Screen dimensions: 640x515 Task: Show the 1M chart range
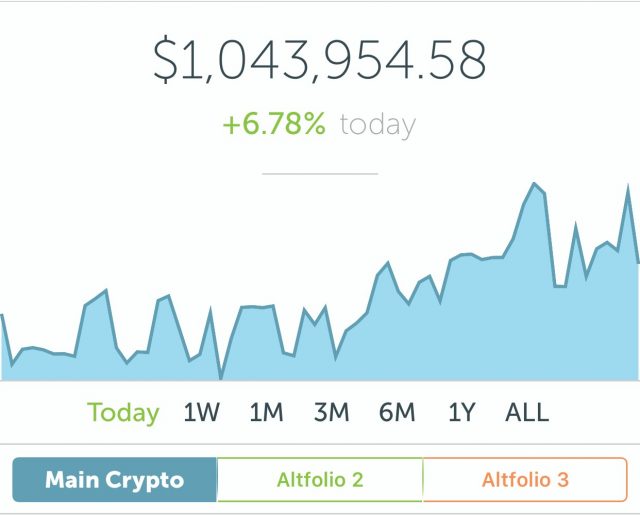click(x=267, y=412)
